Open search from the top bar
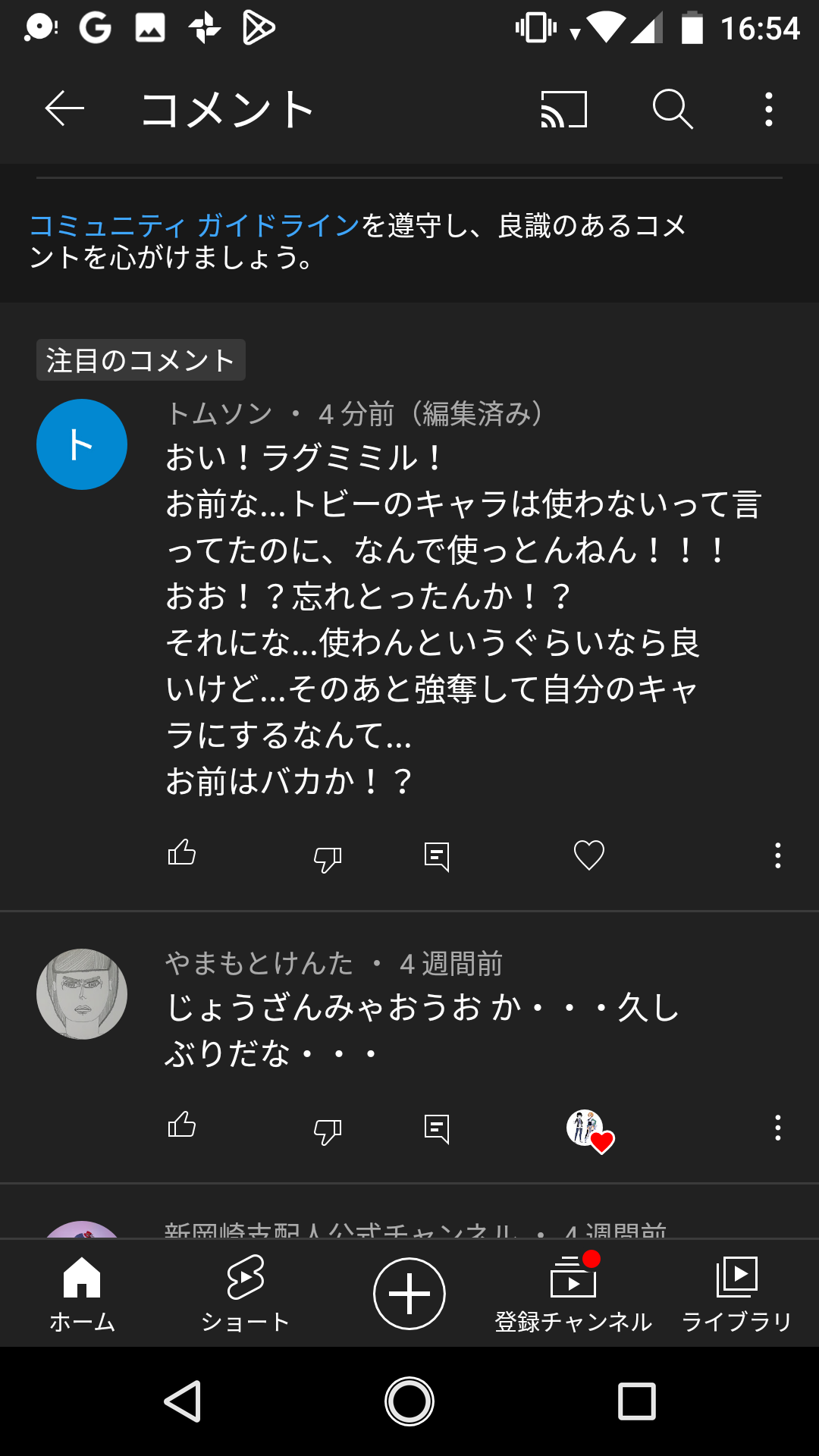 pyautogui.click(x=673, y=109)
